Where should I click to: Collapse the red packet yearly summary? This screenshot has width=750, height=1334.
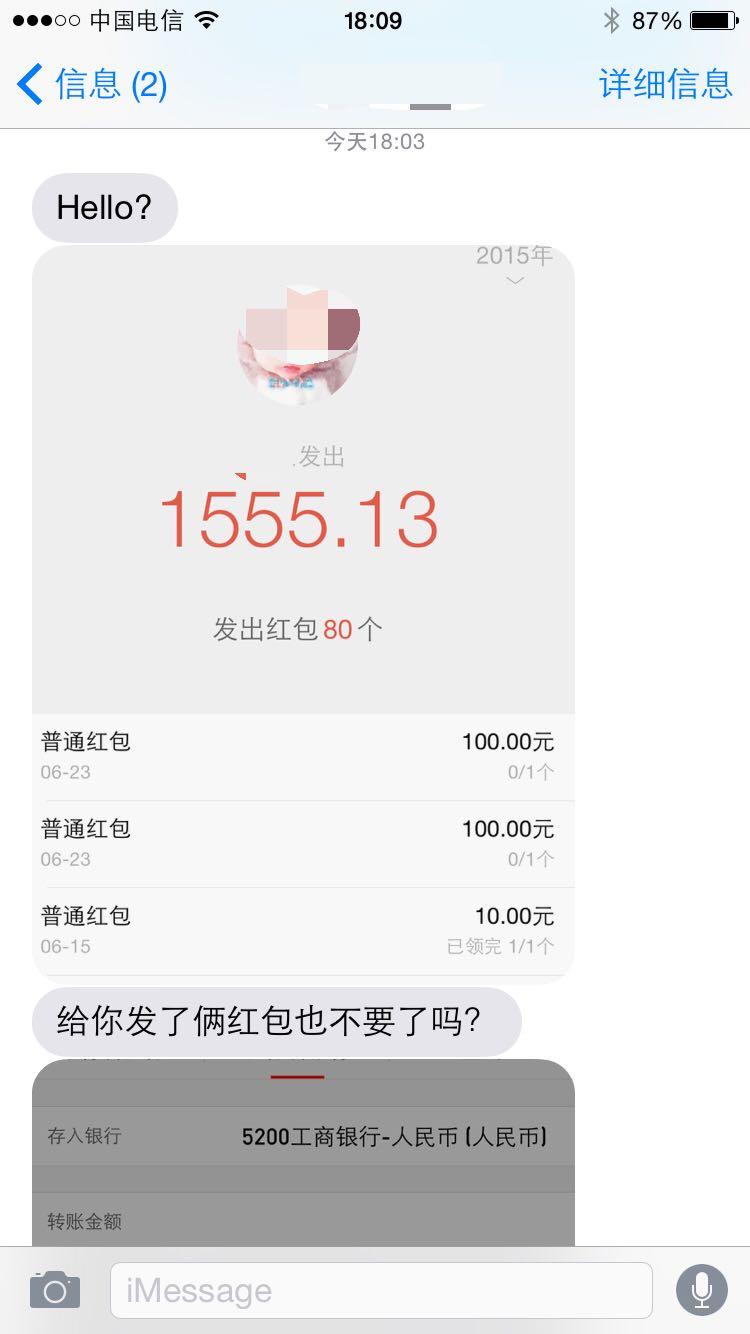[516, 280]
